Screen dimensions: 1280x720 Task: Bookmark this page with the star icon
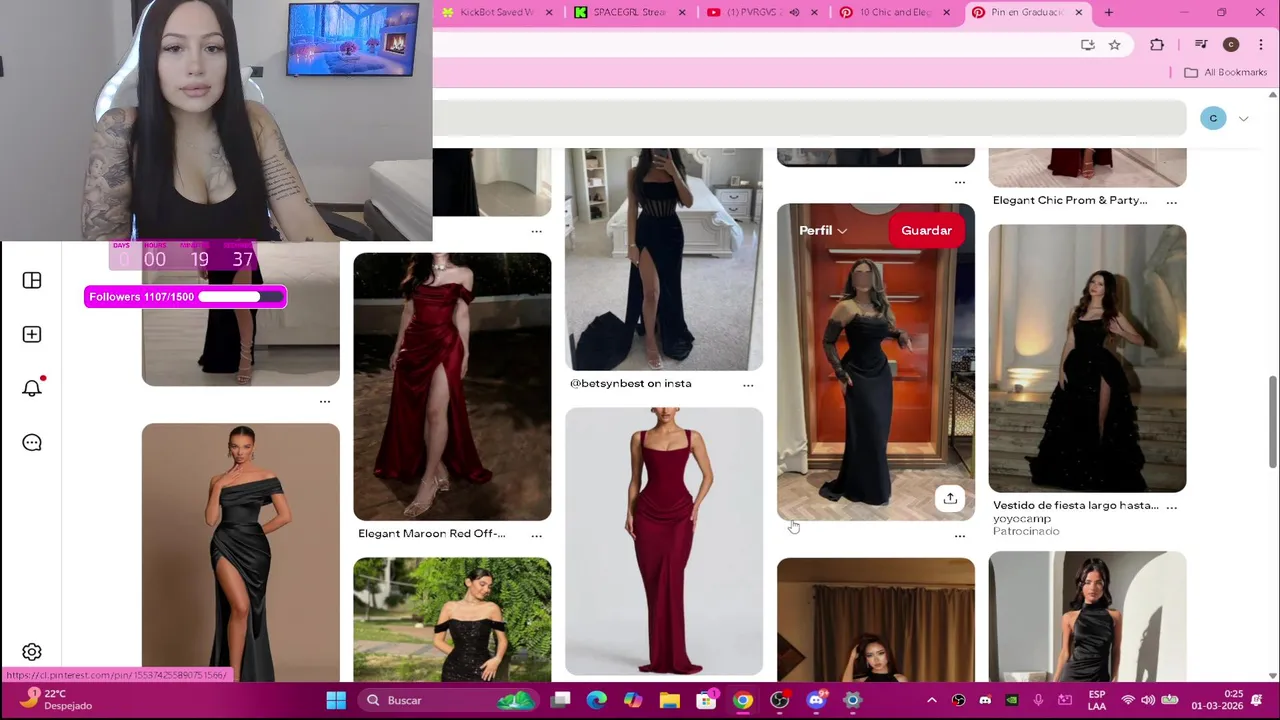click(1114, 45)
